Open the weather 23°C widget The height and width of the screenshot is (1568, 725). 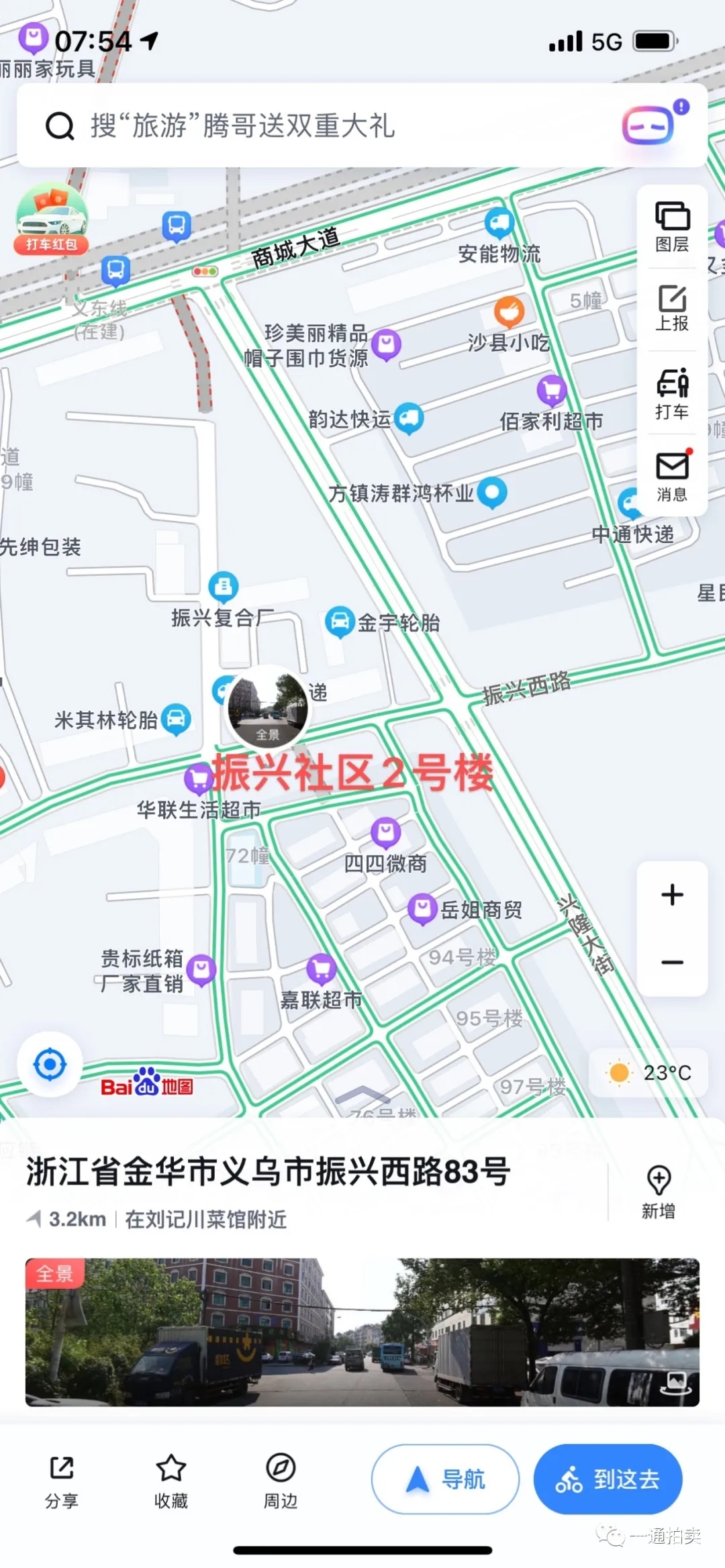coord(648,1073)
